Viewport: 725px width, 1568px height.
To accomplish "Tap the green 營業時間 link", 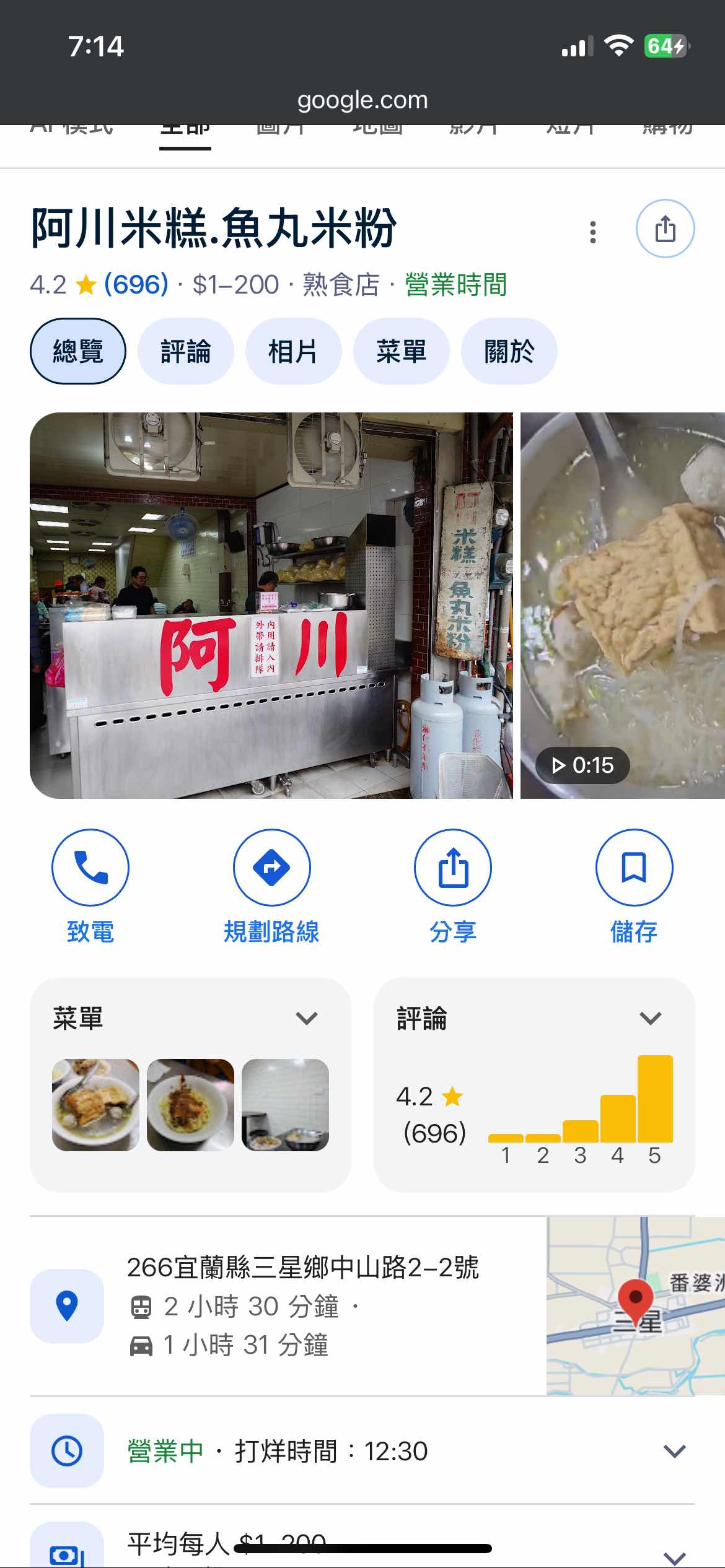I will tap(455, 285).
